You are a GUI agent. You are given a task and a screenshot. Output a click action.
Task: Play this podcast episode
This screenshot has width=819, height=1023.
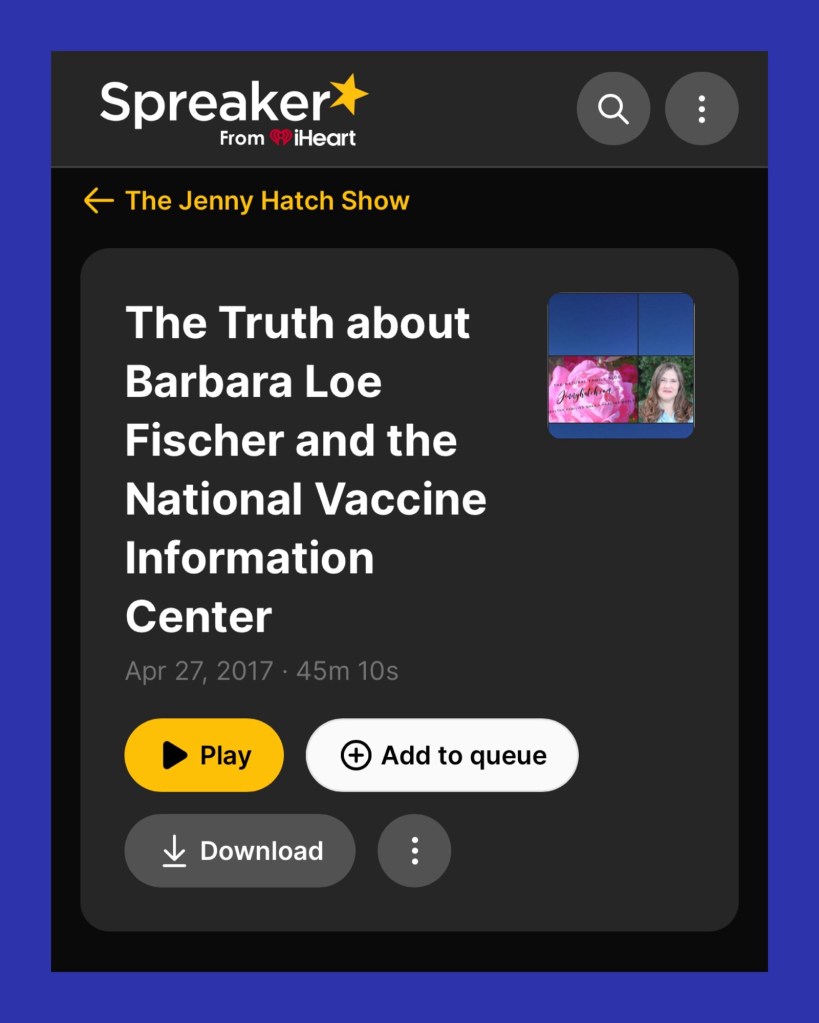pyautogui.click(x=204, y=755)
